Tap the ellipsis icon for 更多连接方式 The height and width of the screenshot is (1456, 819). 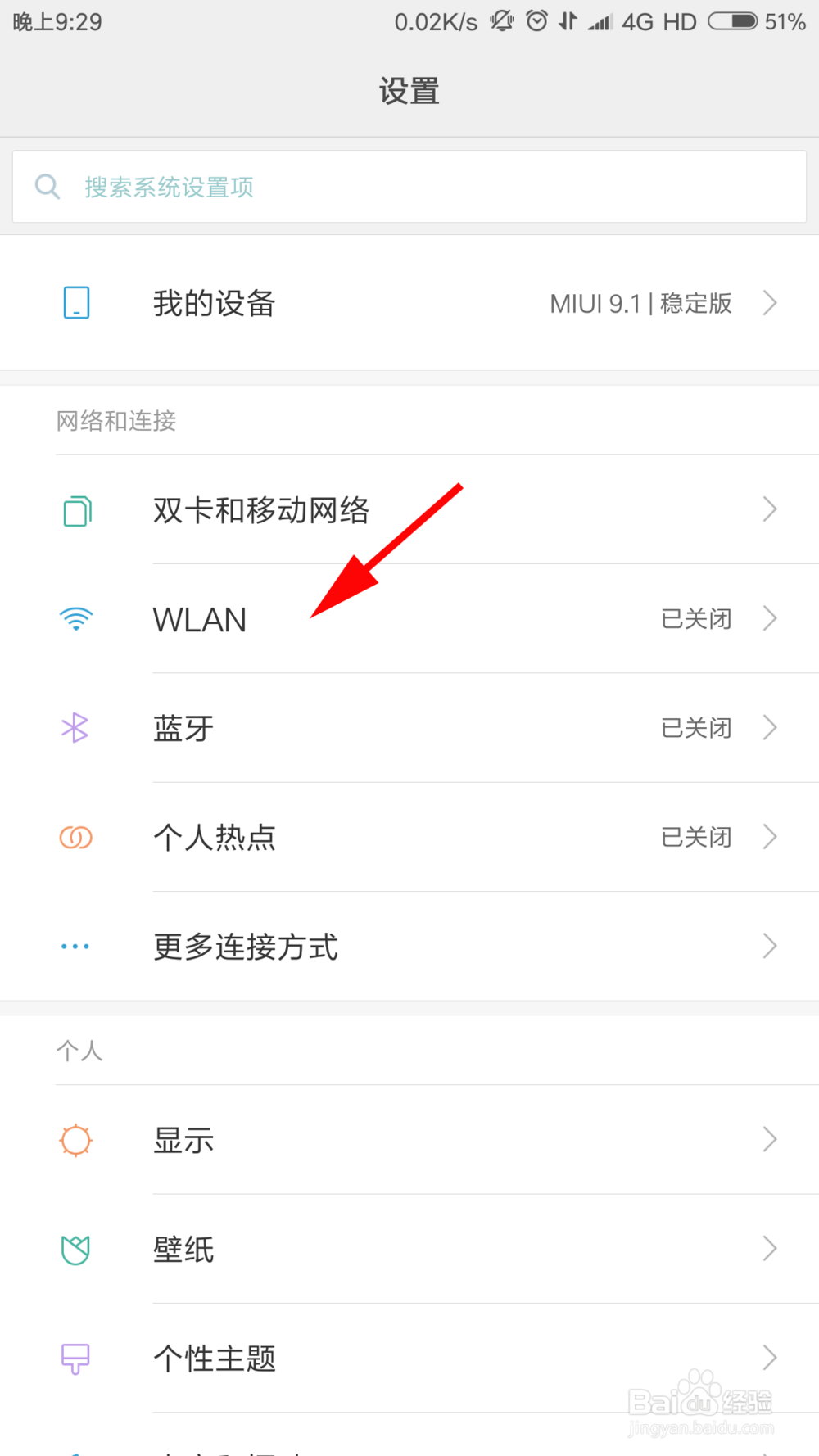[x=75, y=946]
